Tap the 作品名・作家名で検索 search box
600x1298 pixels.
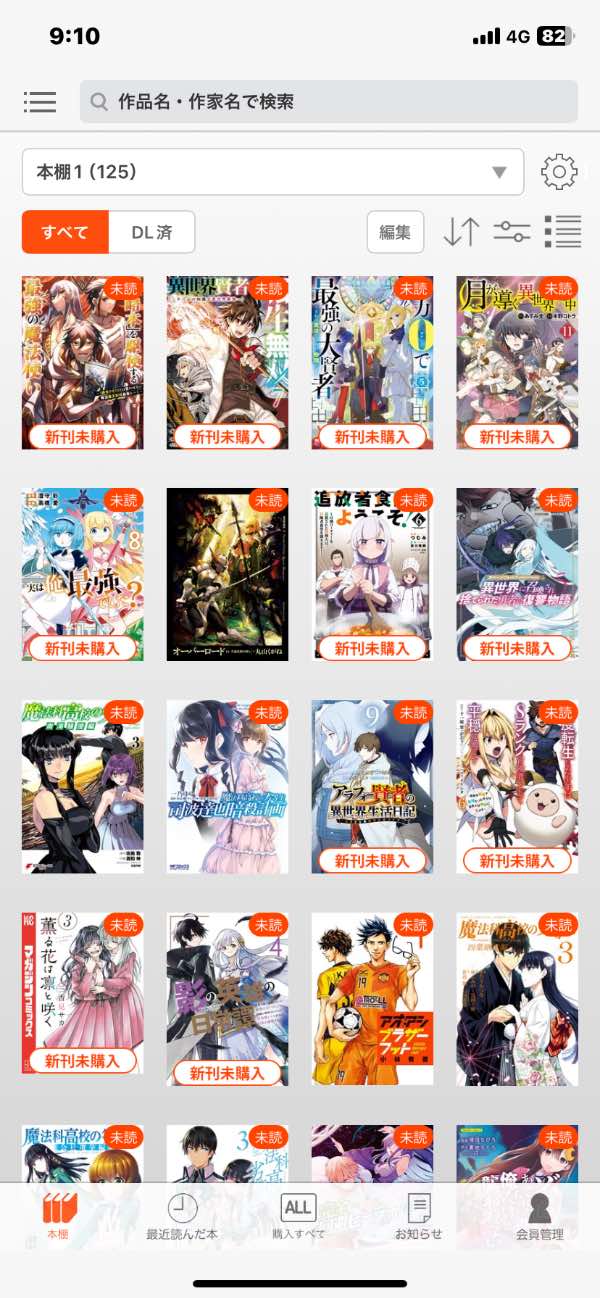coord(328,102)
